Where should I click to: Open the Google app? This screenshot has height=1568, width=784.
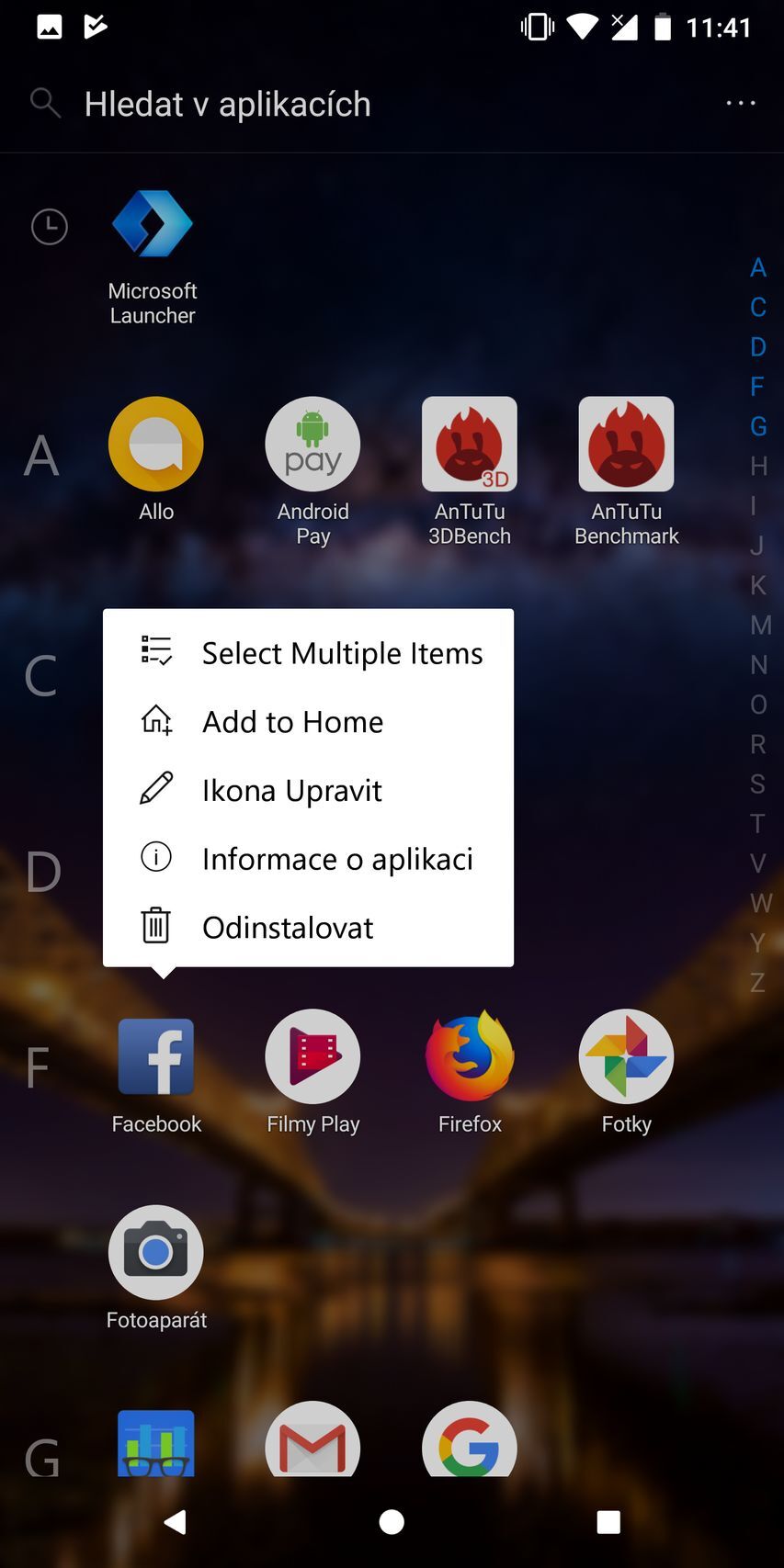469,1442
